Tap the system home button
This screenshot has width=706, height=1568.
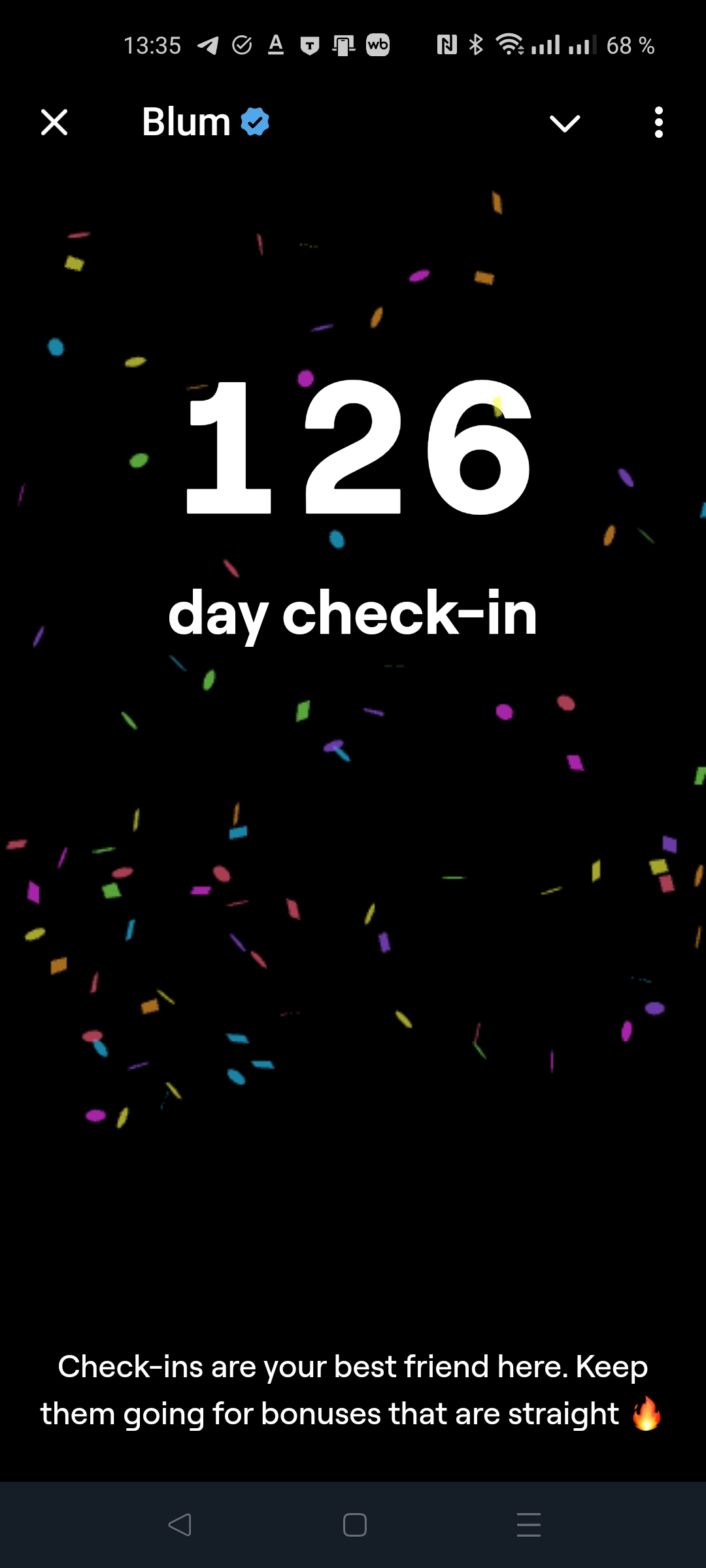[354, 1525]
